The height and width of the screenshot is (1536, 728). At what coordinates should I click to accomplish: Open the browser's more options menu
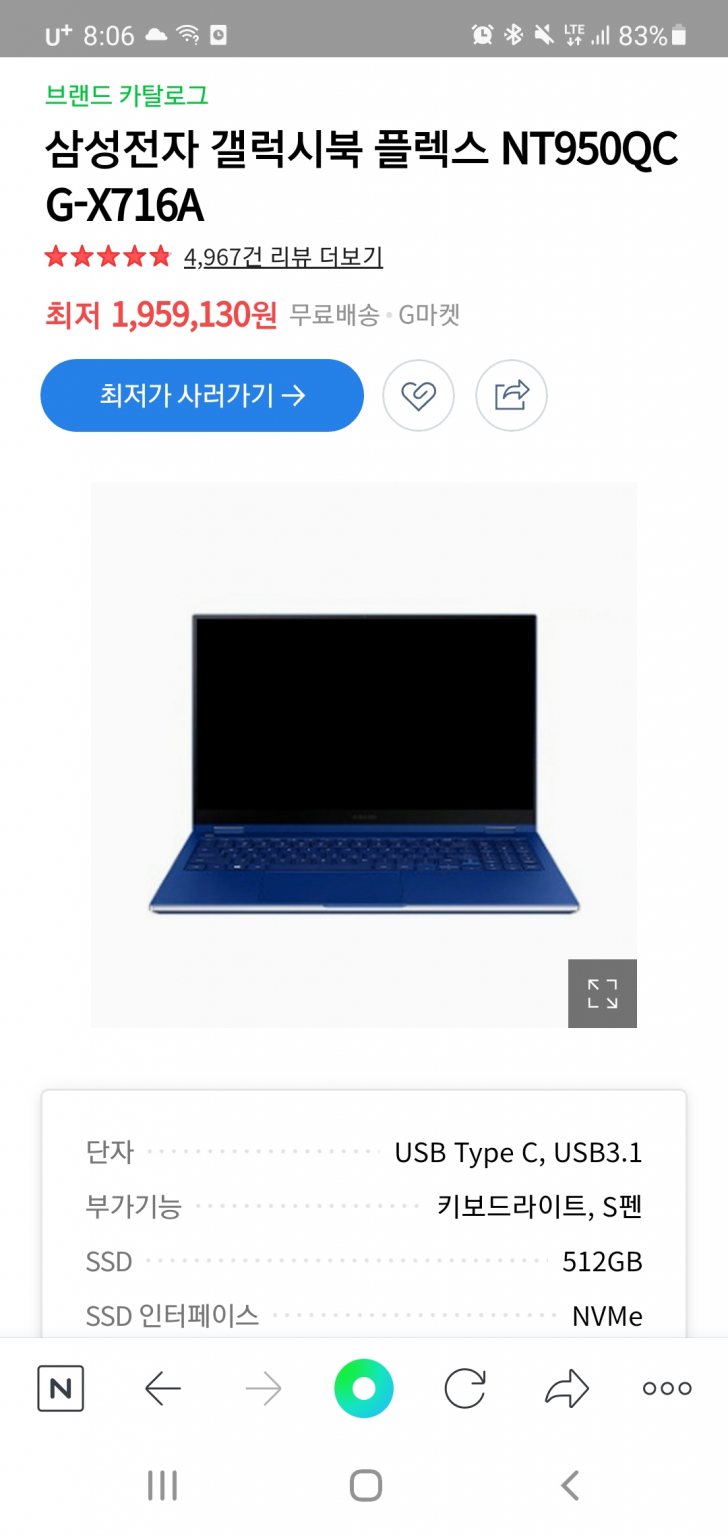667,1388
